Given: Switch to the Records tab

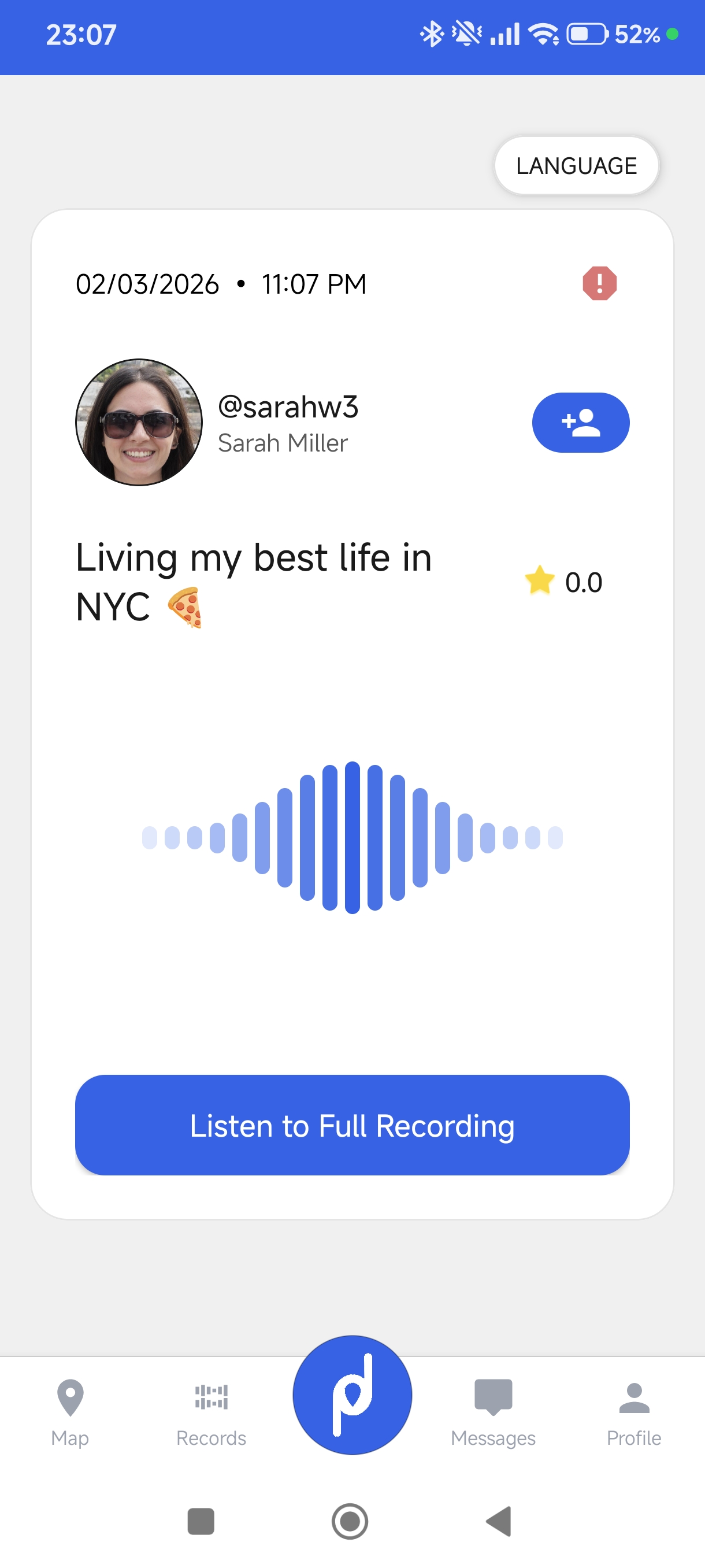Looking at the screenshot, I should tap(211, 1412).
